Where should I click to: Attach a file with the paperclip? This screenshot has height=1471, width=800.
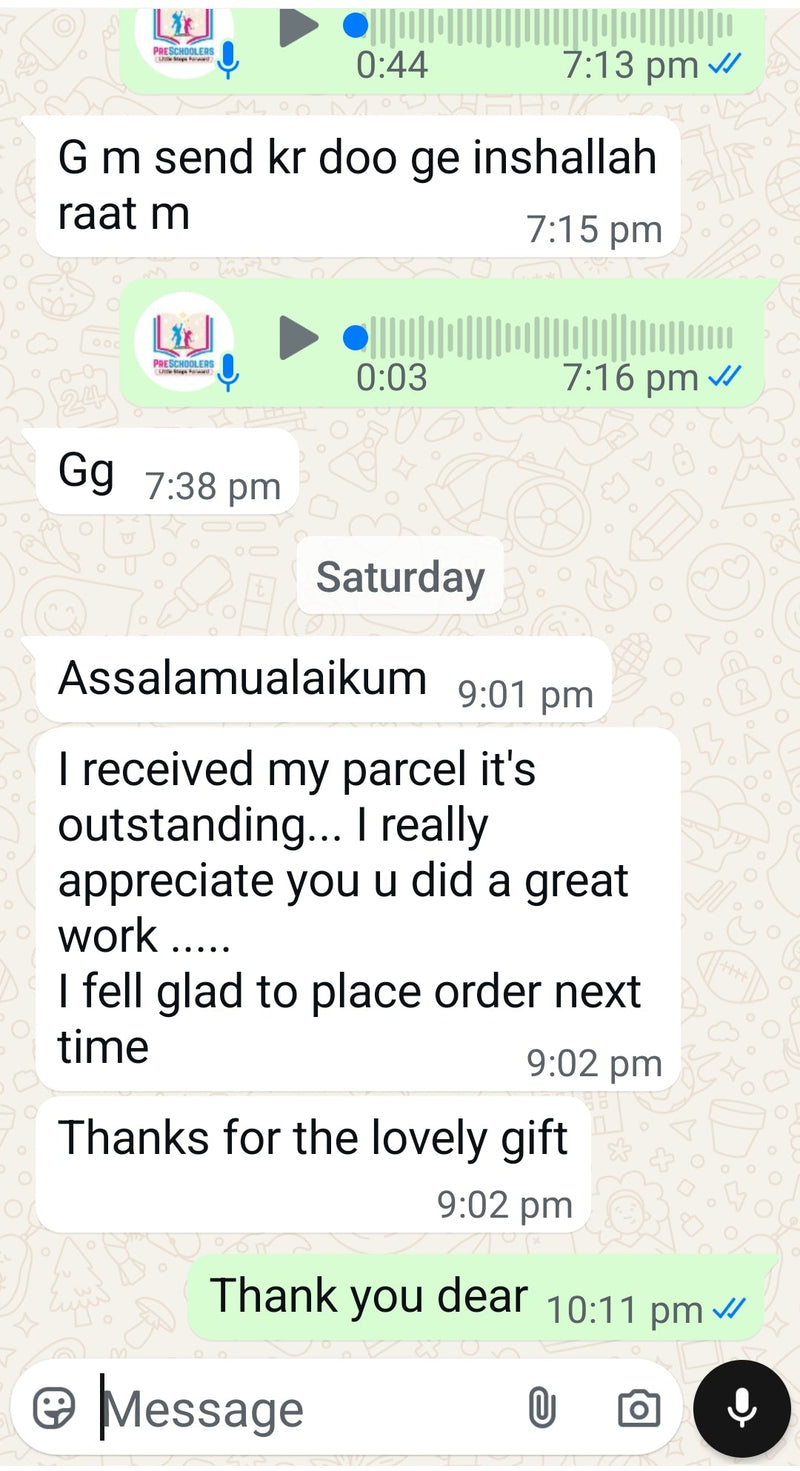tap(541, 1408)
